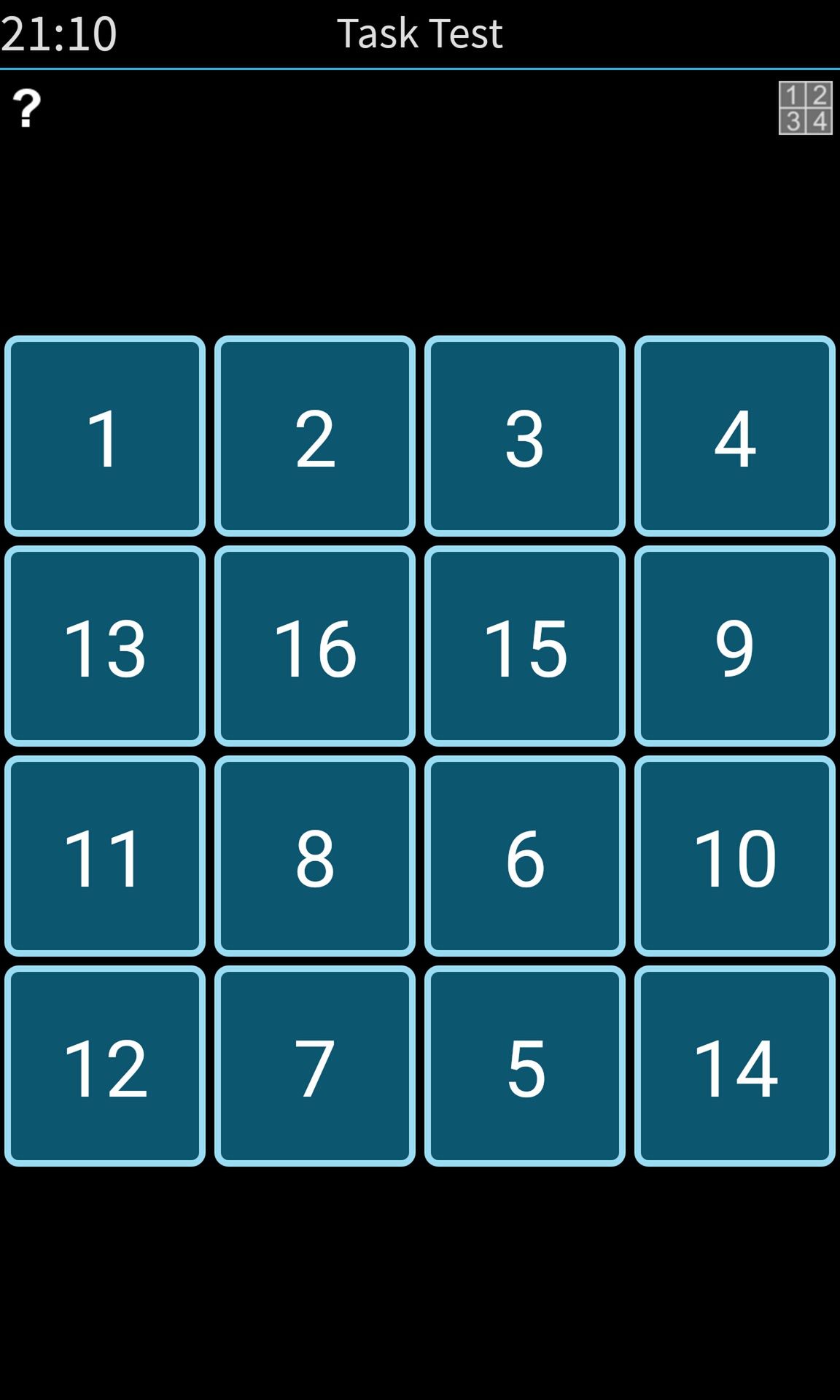
Task: Open the help question mark icon
Action: click(27, 109)
